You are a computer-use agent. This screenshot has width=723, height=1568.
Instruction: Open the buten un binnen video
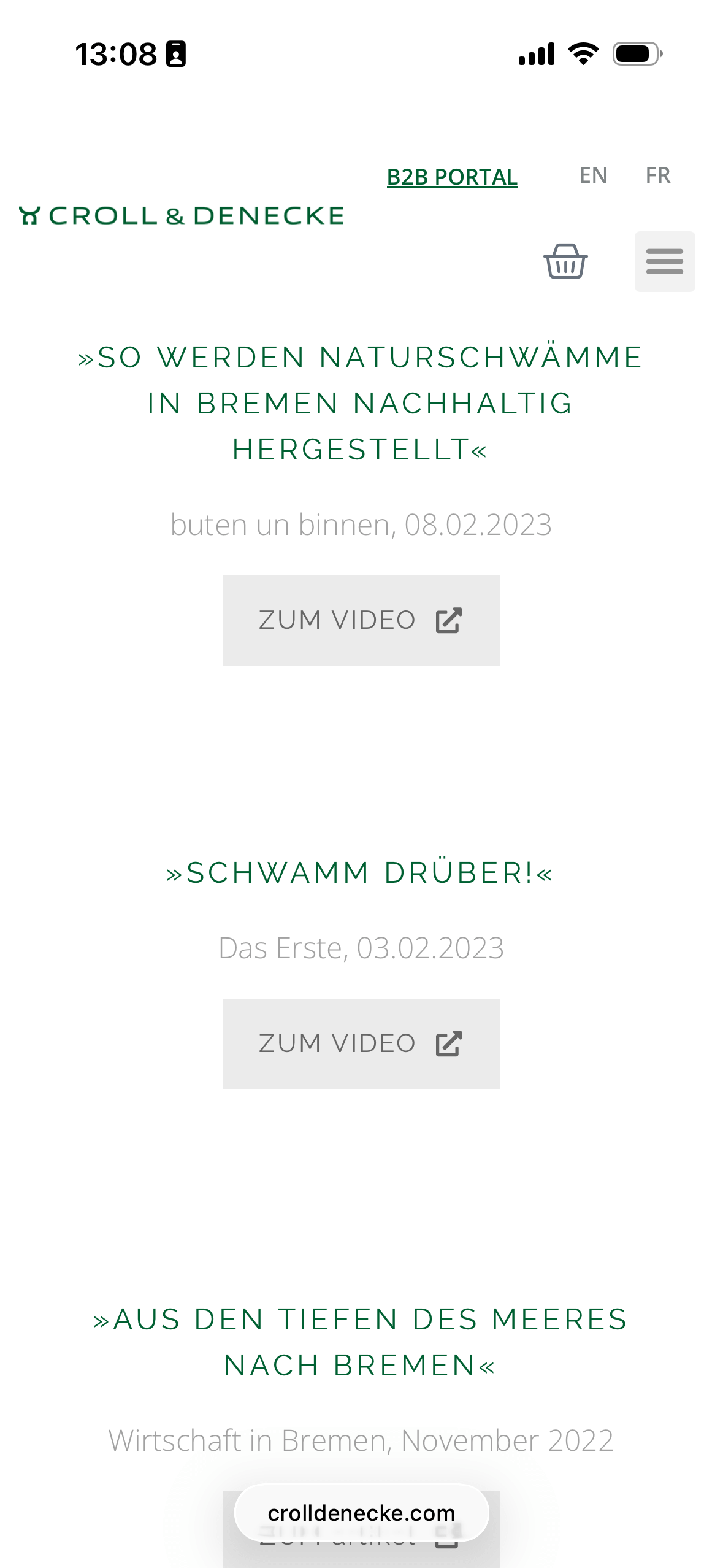click(x=361, y=620)
